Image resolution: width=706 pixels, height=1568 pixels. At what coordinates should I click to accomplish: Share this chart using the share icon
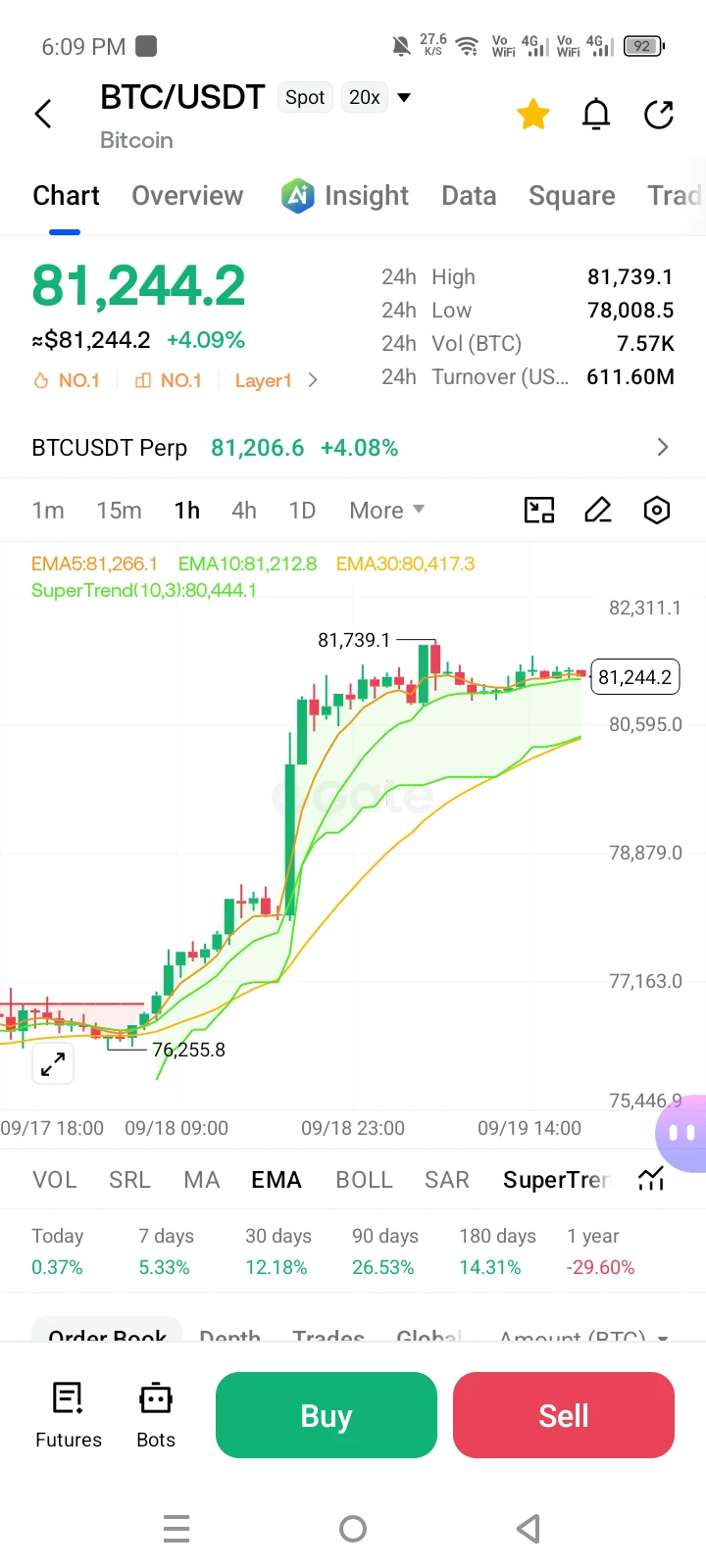pos(659,115)
